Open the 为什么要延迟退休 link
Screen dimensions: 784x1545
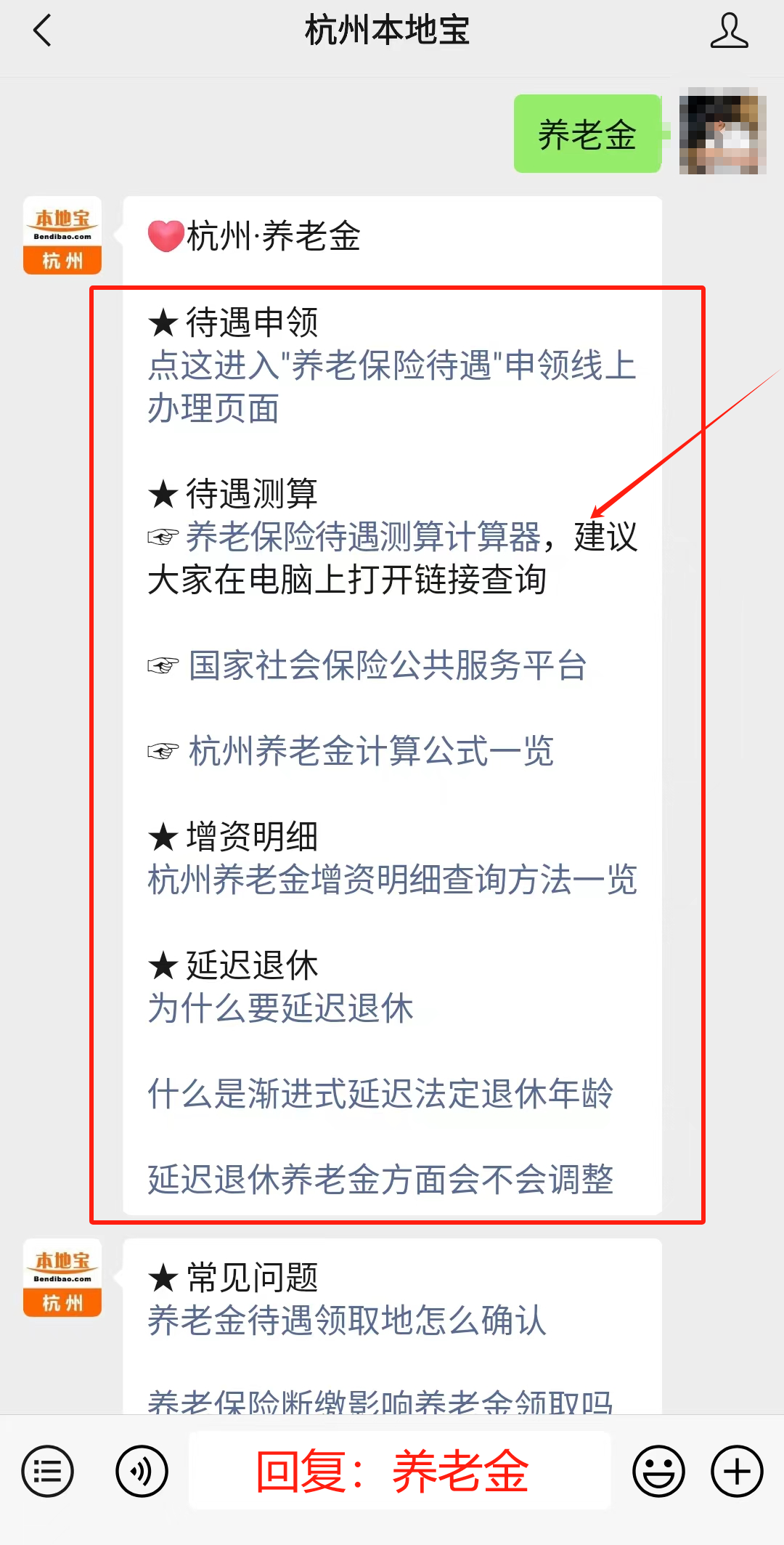(x=280, y=1008)
